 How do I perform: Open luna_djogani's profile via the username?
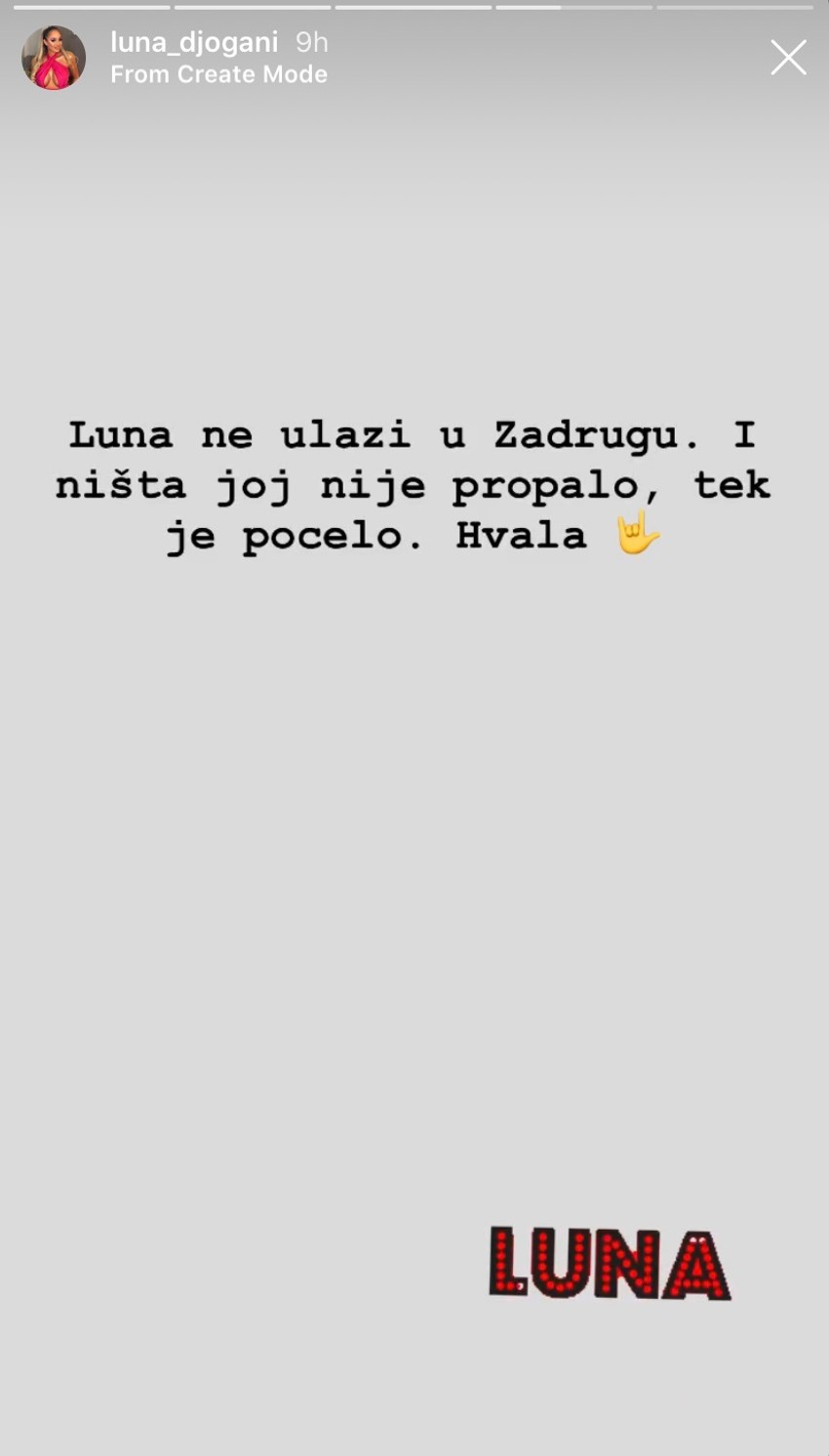194,43
